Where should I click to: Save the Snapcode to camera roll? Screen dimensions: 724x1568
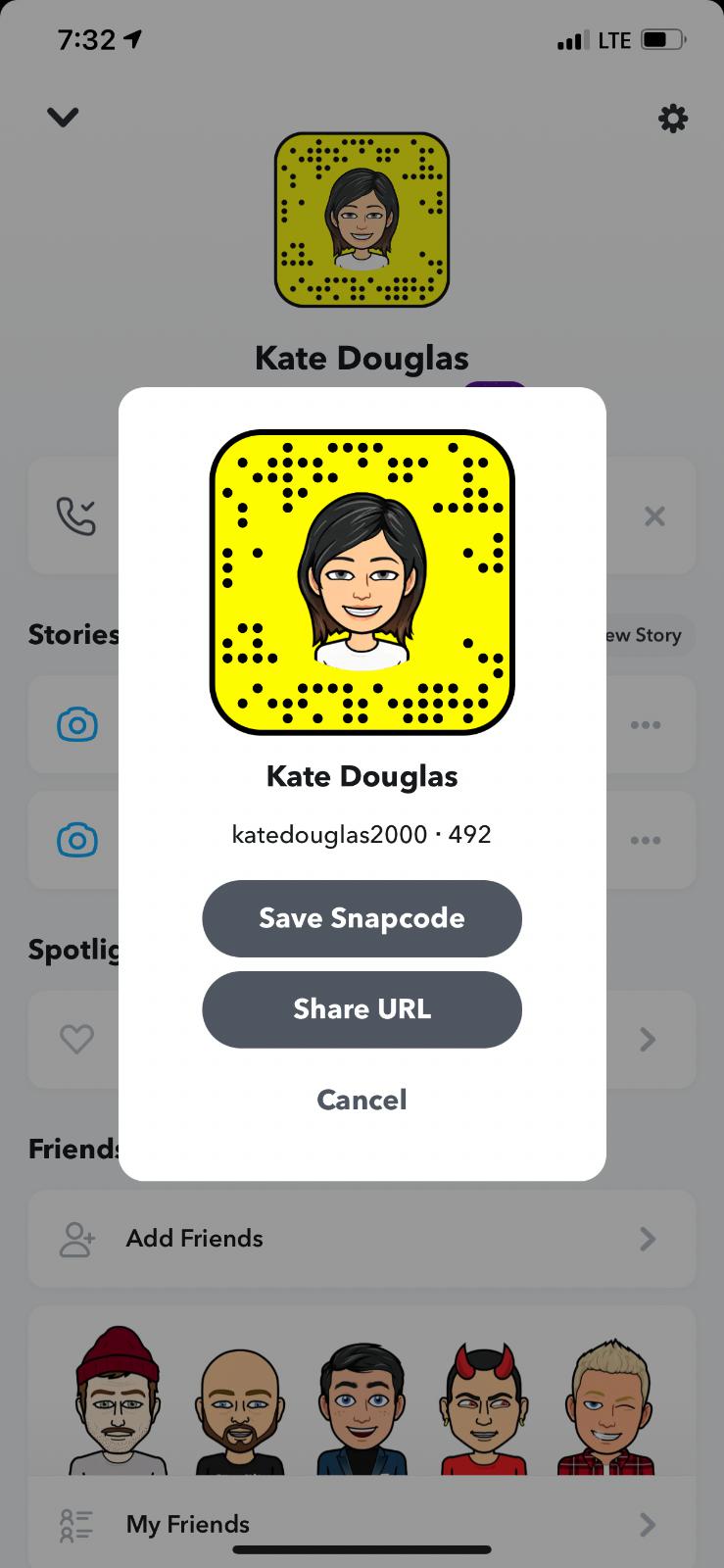pos(362,918)
